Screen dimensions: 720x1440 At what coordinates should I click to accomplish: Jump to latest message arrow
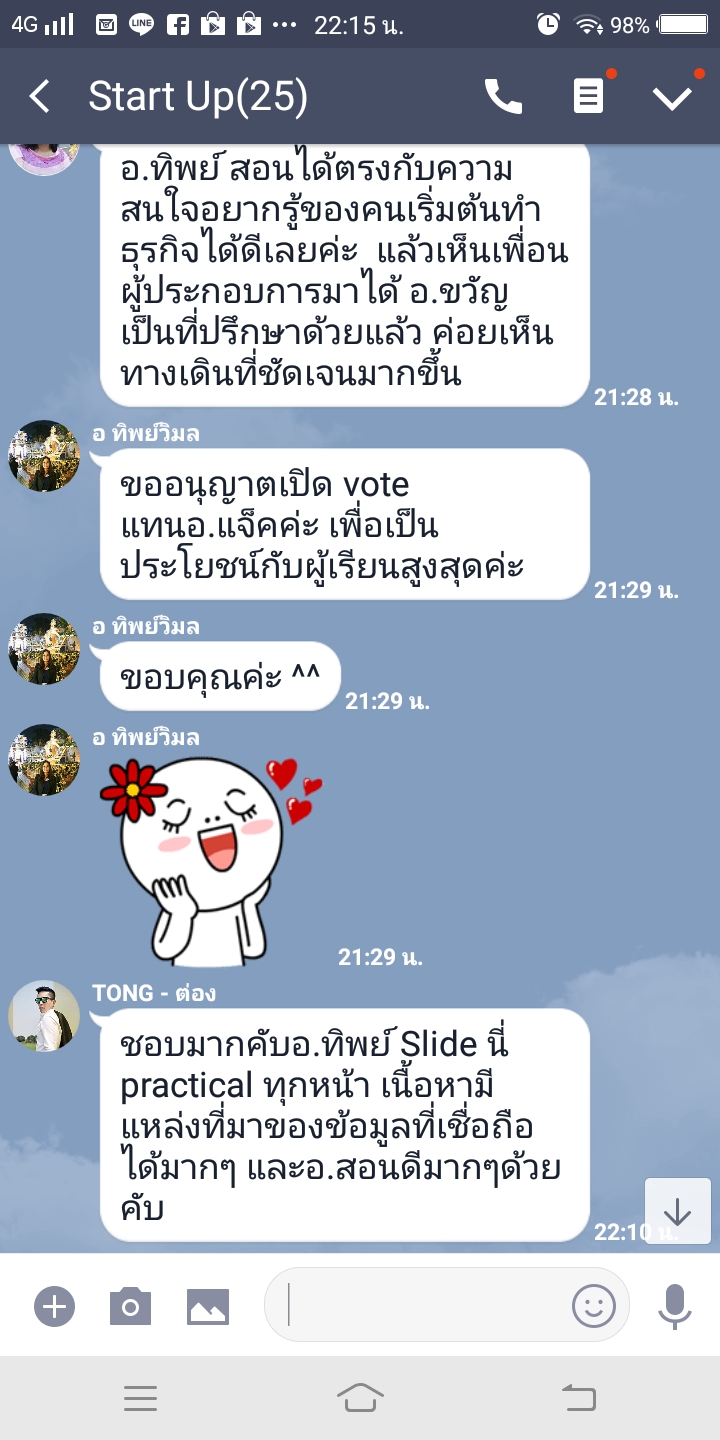pos(677,1211)
